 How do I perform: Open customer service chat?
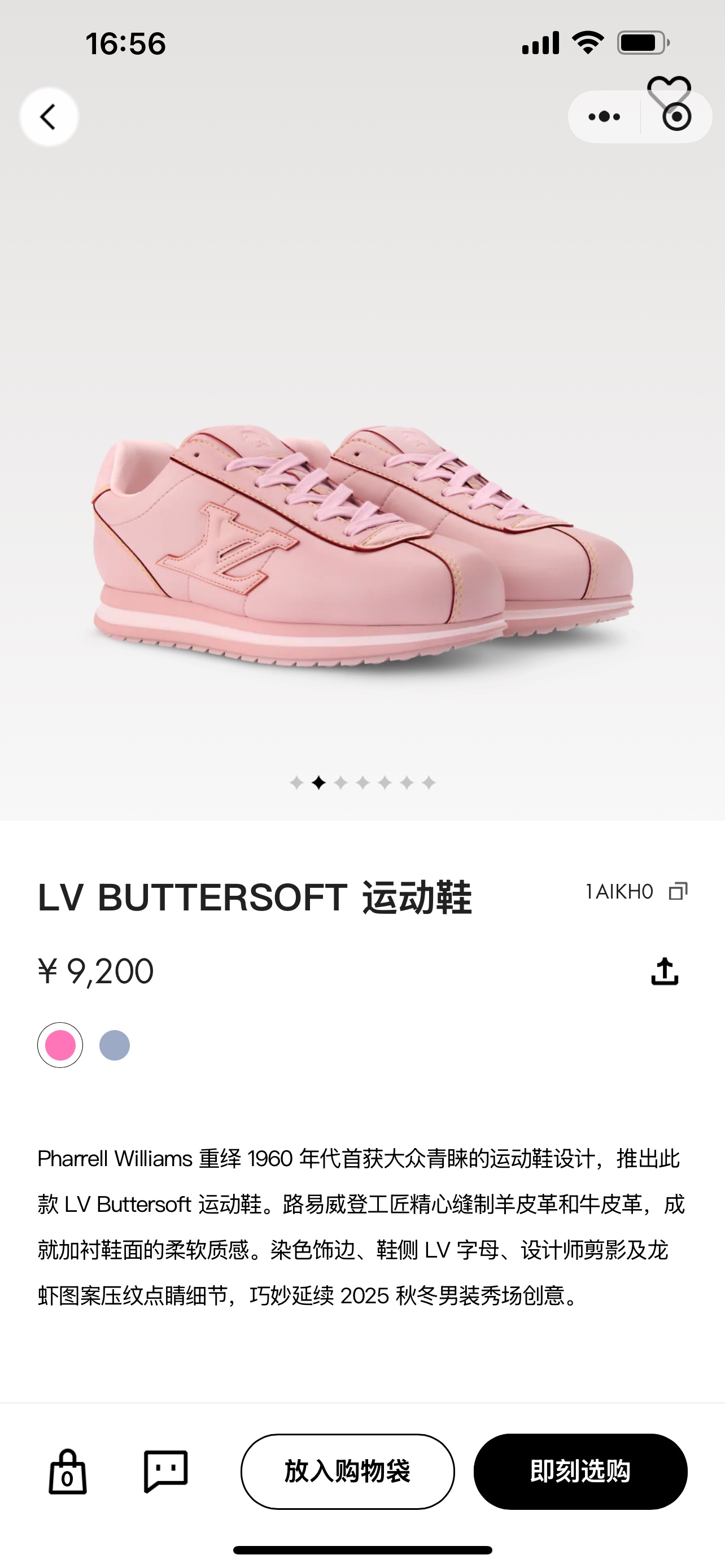(165, 1471)
